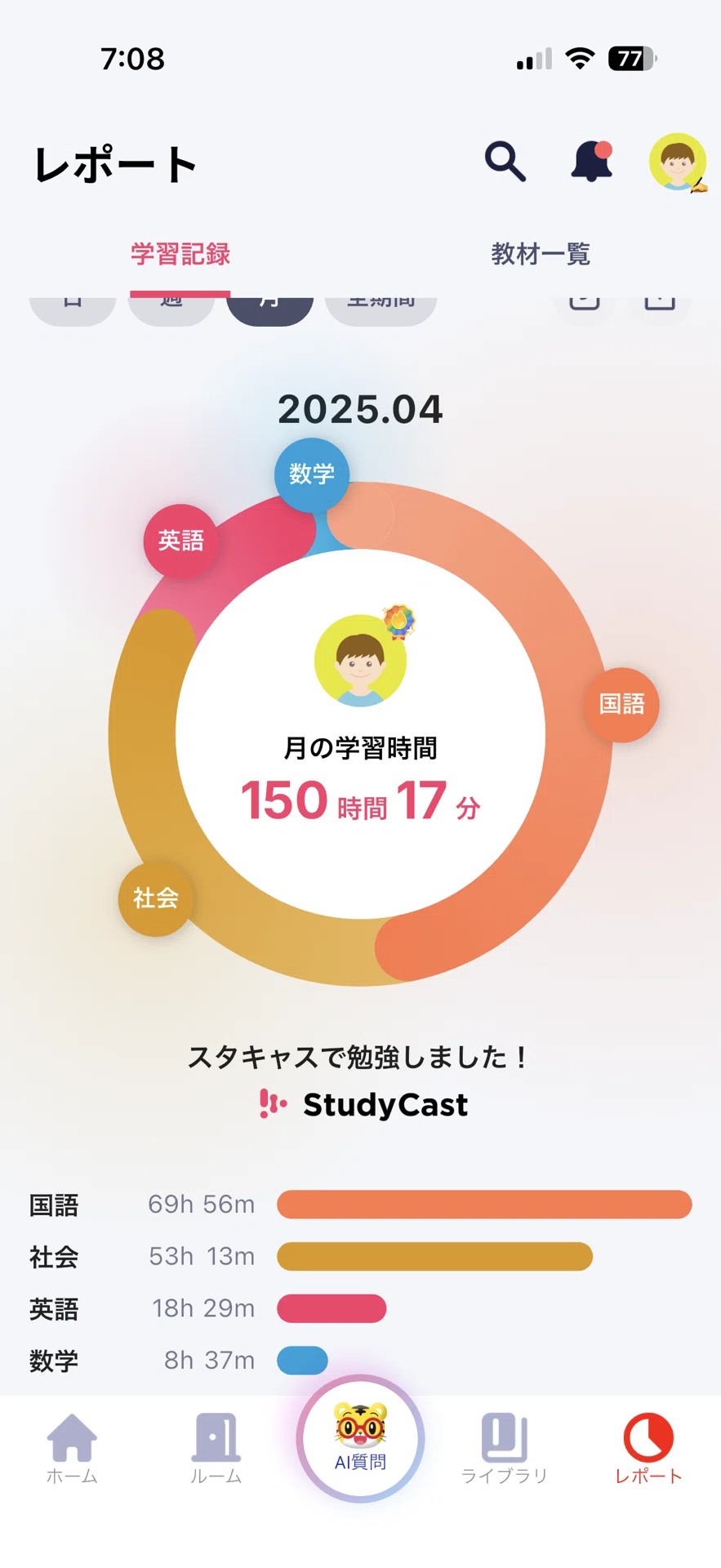This screenshot has height=1568, width=721.
Task: Open the profile avatar in header
Action: [x=679, y=163]
